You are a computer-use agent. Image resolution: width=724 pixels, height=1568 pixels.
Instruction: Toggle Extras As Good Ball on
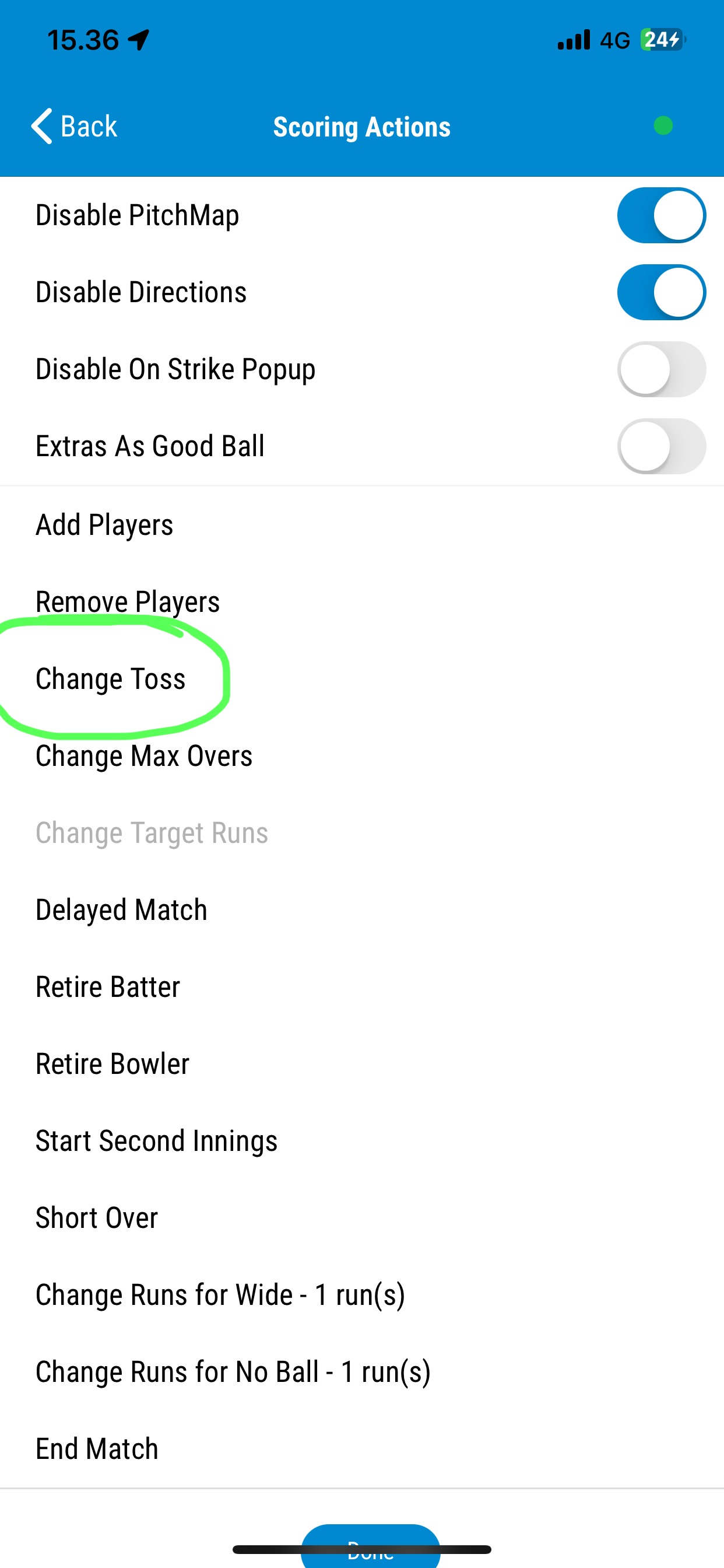(660, 446)
